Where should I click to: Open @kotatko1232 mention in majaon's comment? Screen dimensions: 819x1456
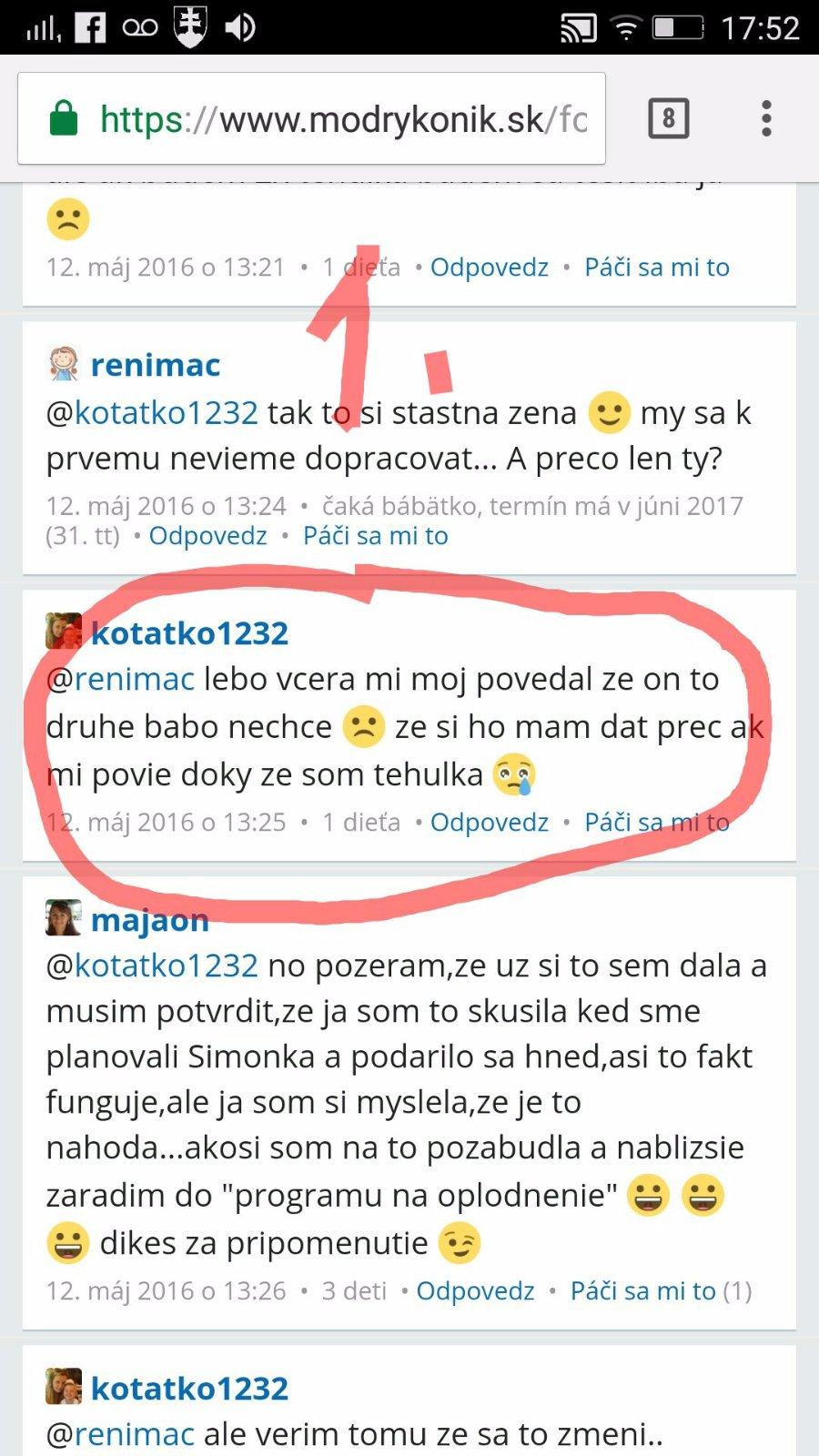coord(153,966)
